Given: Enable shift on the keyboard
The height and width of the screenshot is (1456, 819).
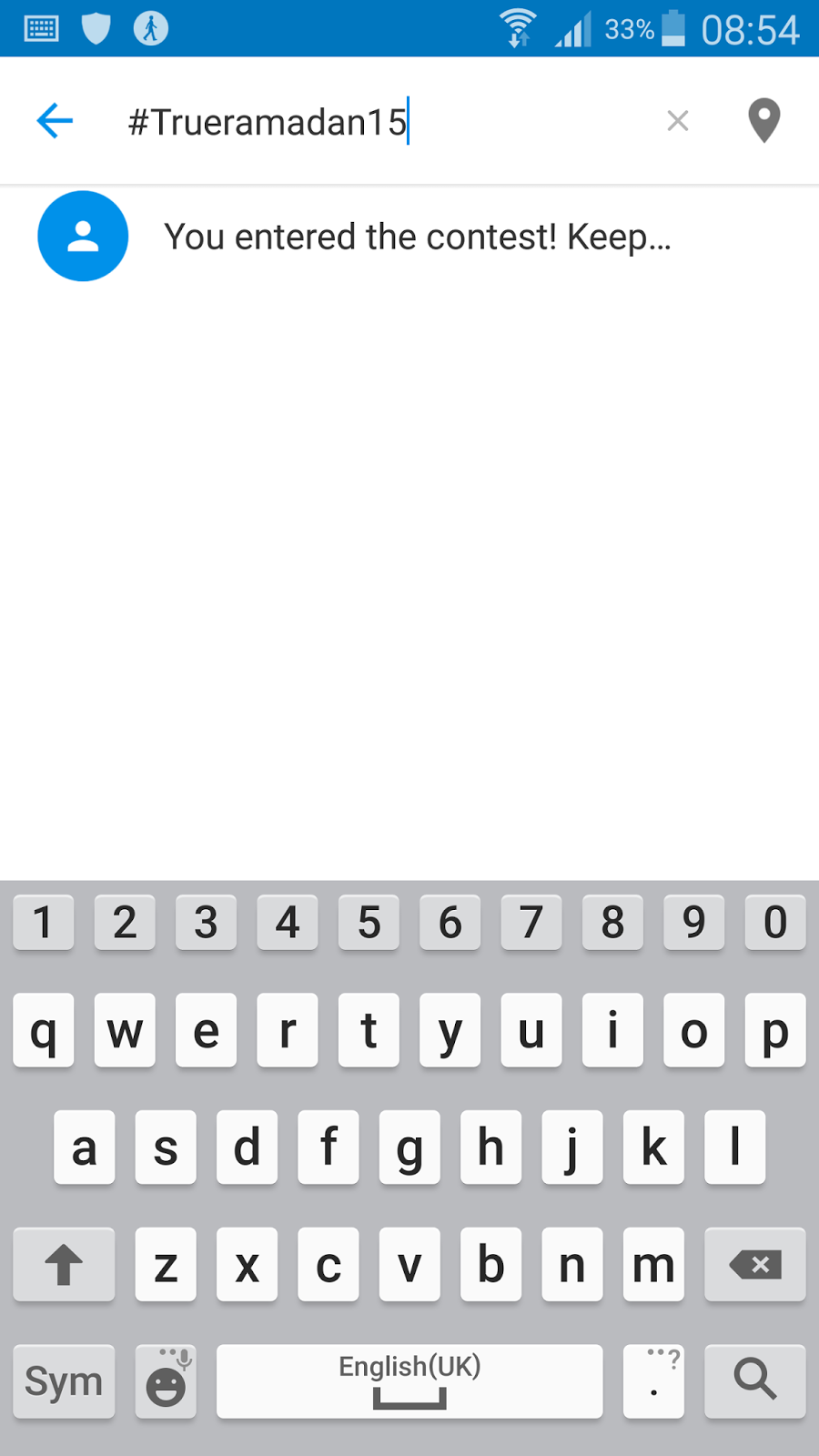Looking at the screenshot, I should (64, 1264).
